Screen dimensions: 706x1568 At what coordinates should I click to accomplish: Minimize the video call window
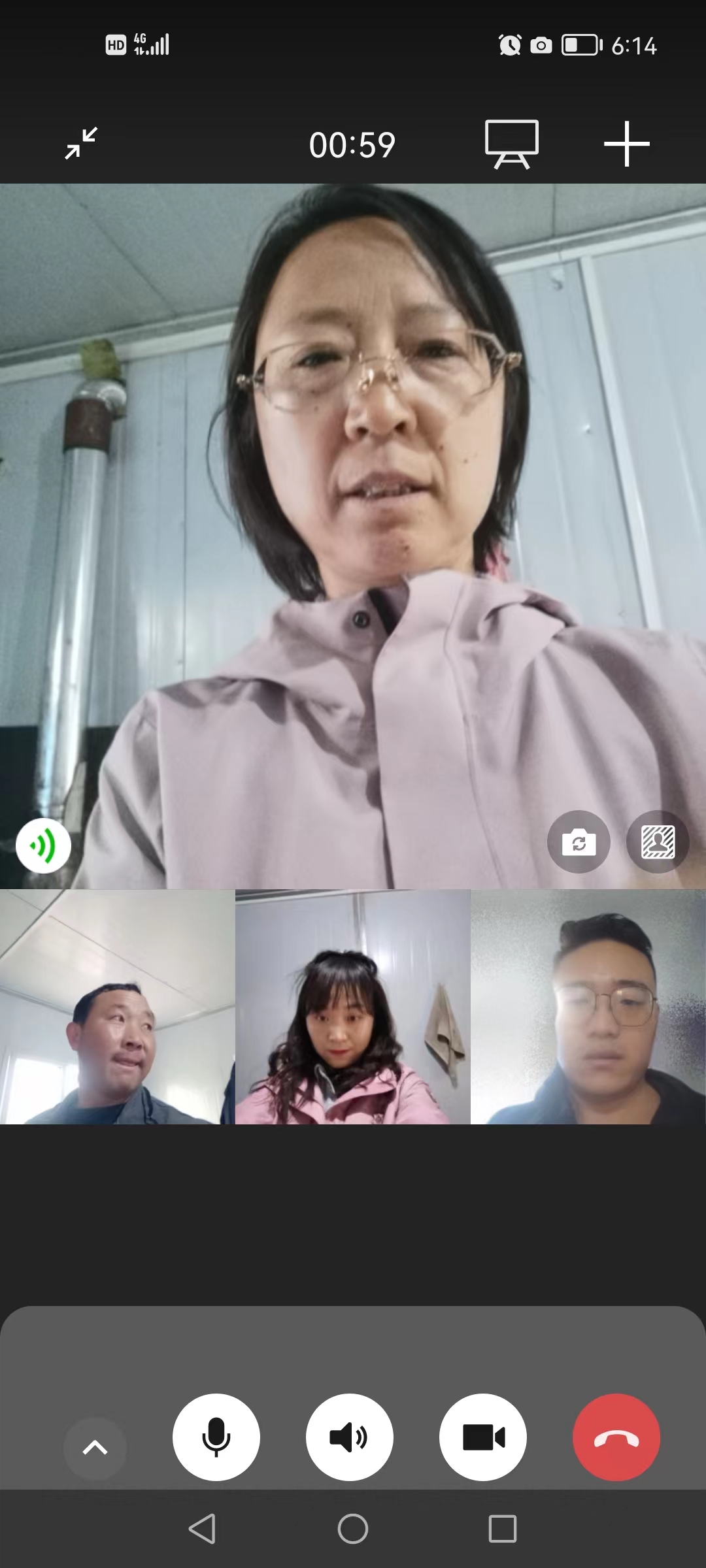point(81,143)
